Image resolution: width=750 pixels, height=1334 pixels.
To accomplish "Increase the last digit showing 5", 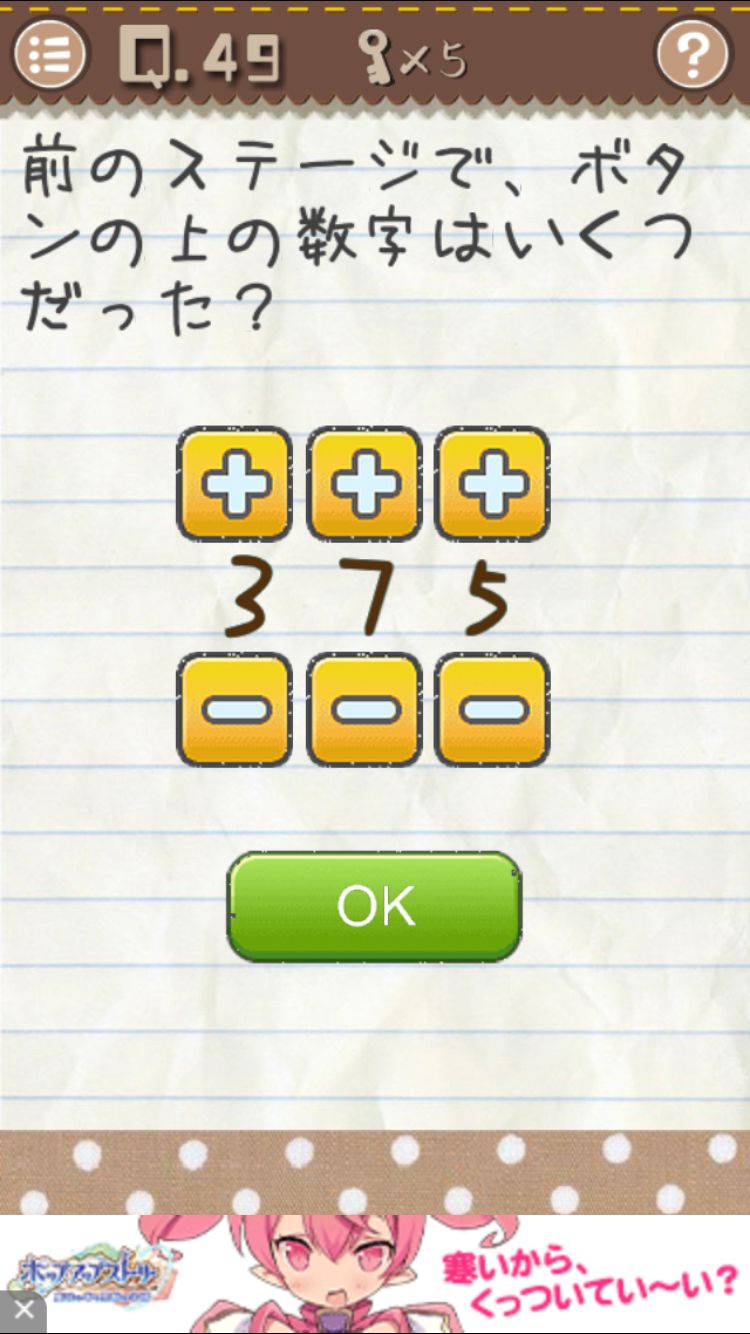I will [x=492, y=484].
